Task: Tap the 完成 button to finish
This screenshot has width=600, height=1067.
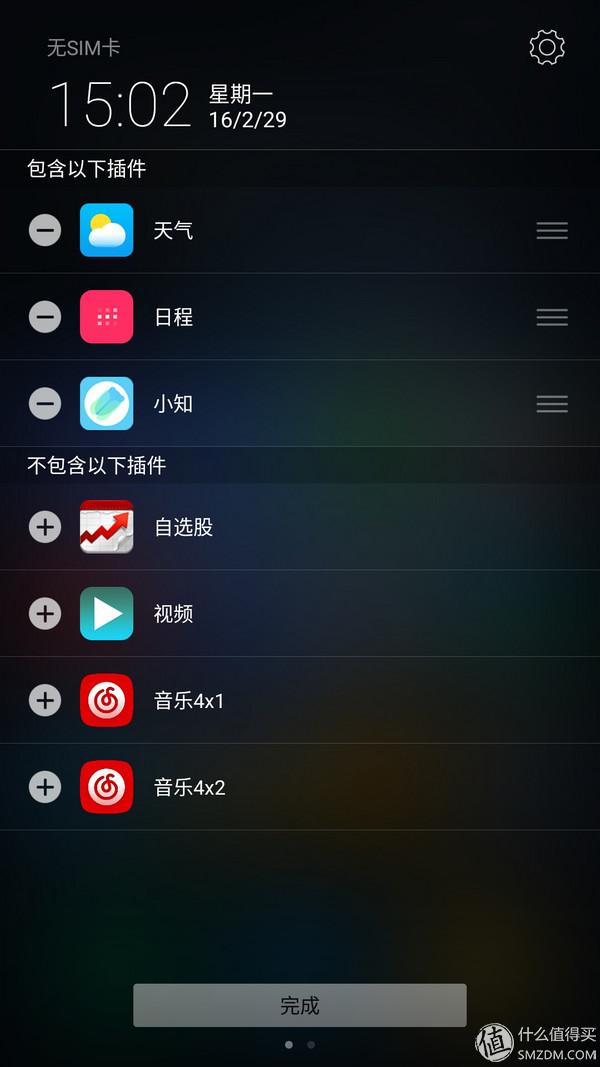Action: [300, 1005]
